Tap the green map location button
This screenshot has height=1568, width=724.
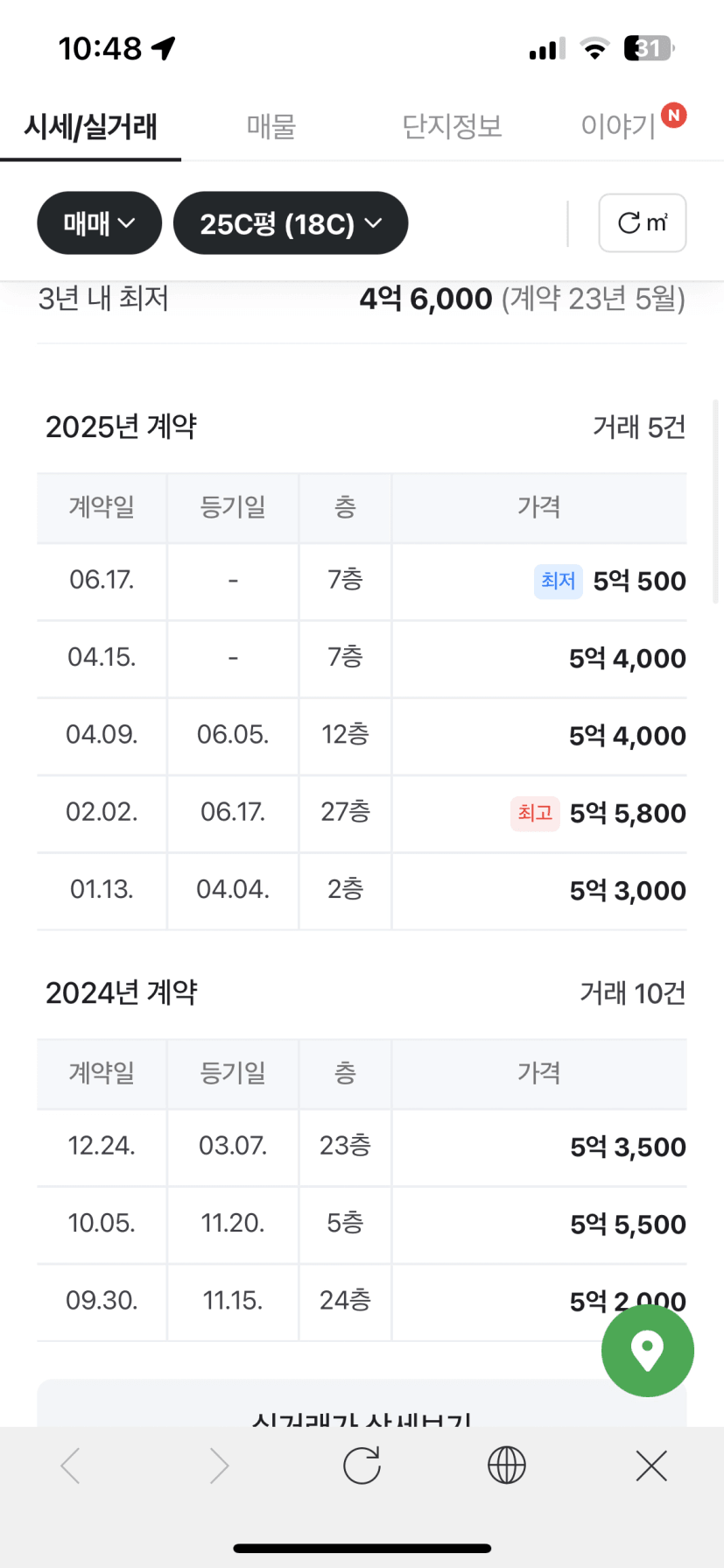coord(648,1350)
